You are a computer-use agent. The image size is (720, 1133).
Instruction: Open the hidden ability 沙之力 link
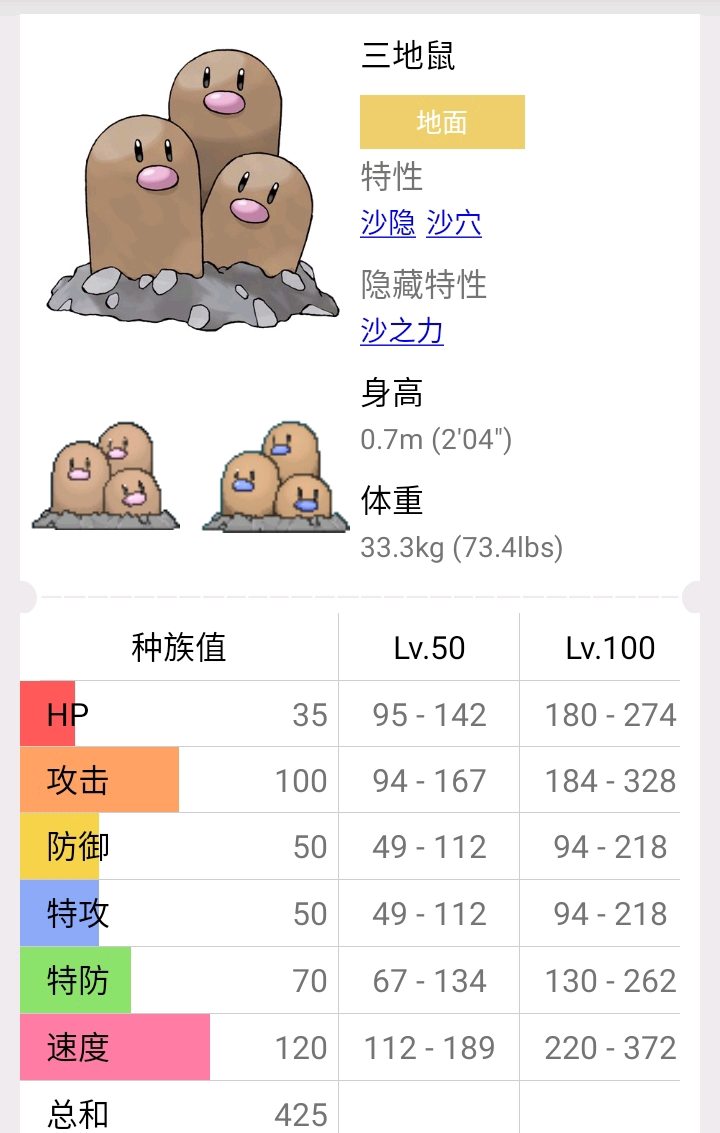tap(402, 331)
